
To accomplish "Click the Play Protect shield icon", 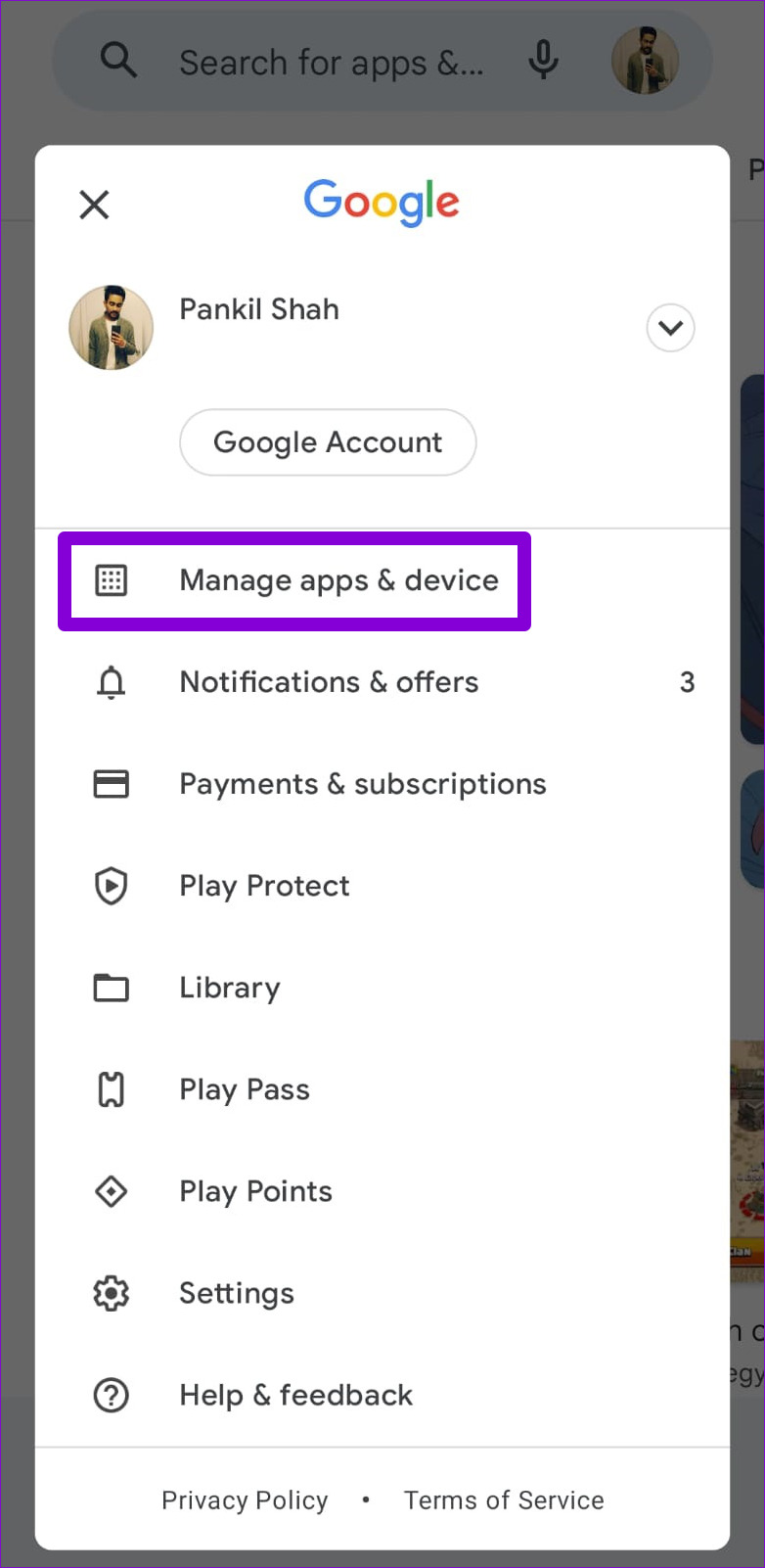I will [x=112, y=886].
